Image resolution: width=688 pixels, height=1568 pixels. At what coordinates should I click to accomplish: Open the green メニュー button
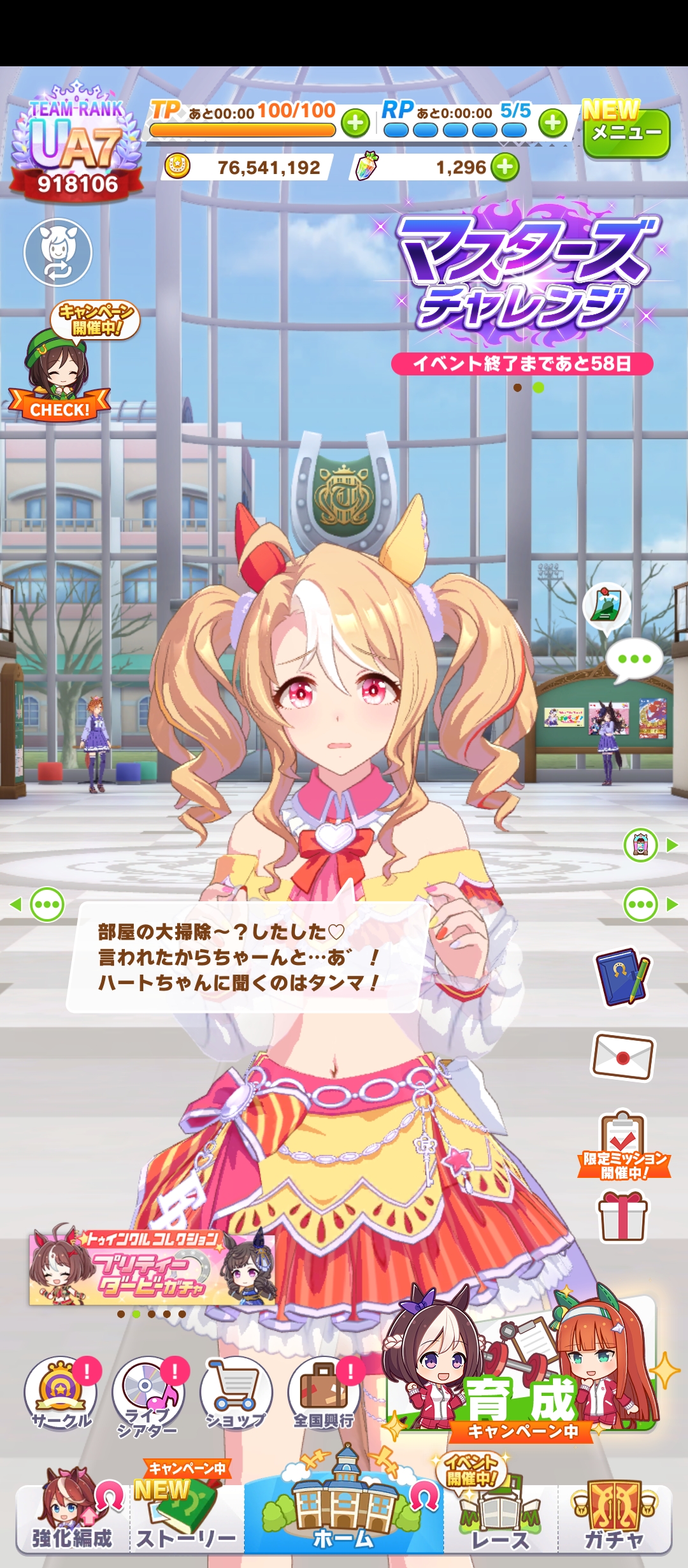(626, 133)
